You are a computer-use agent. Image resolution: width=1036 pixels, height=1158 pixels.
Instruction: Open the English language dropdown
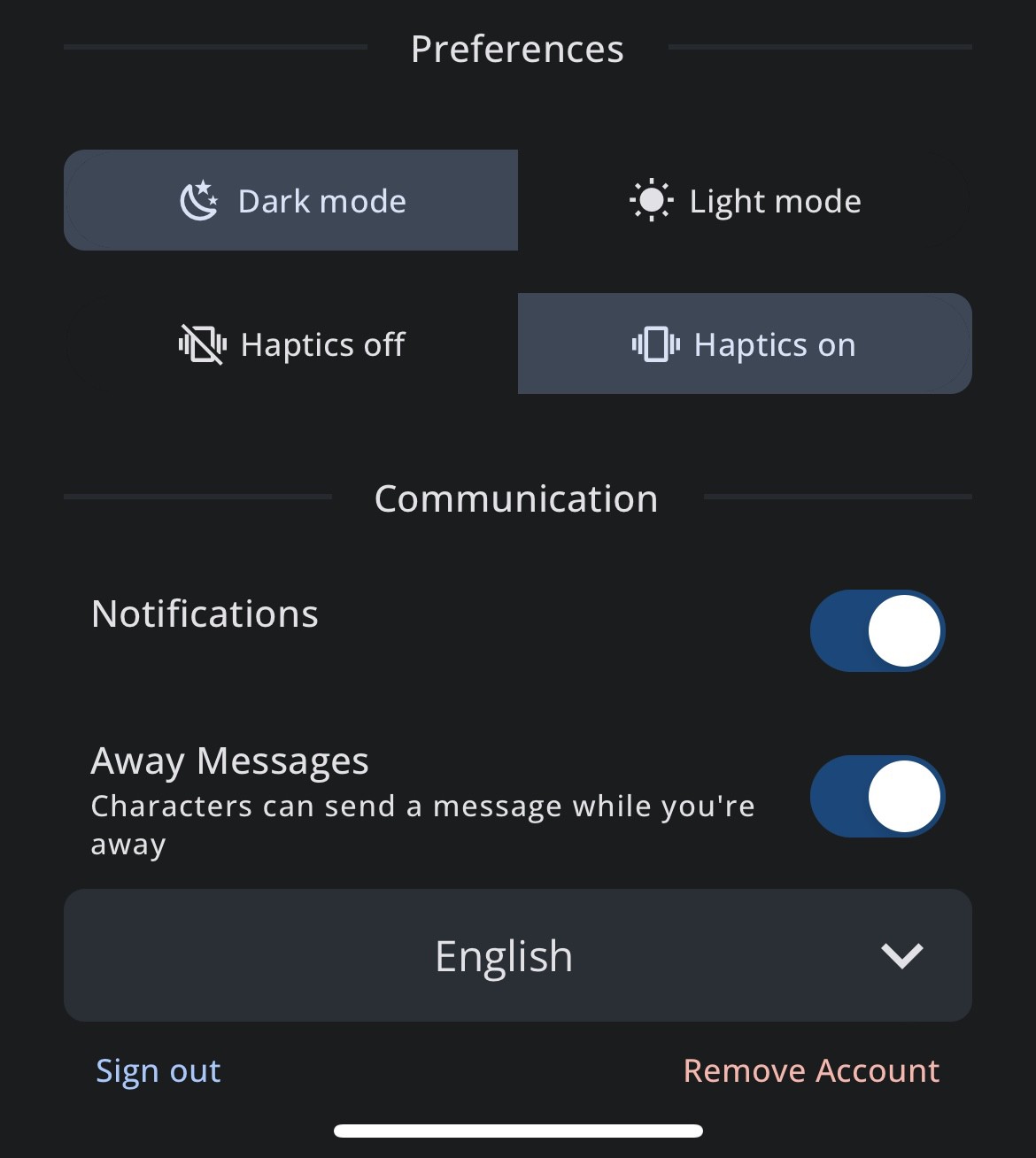coord(518,956)
